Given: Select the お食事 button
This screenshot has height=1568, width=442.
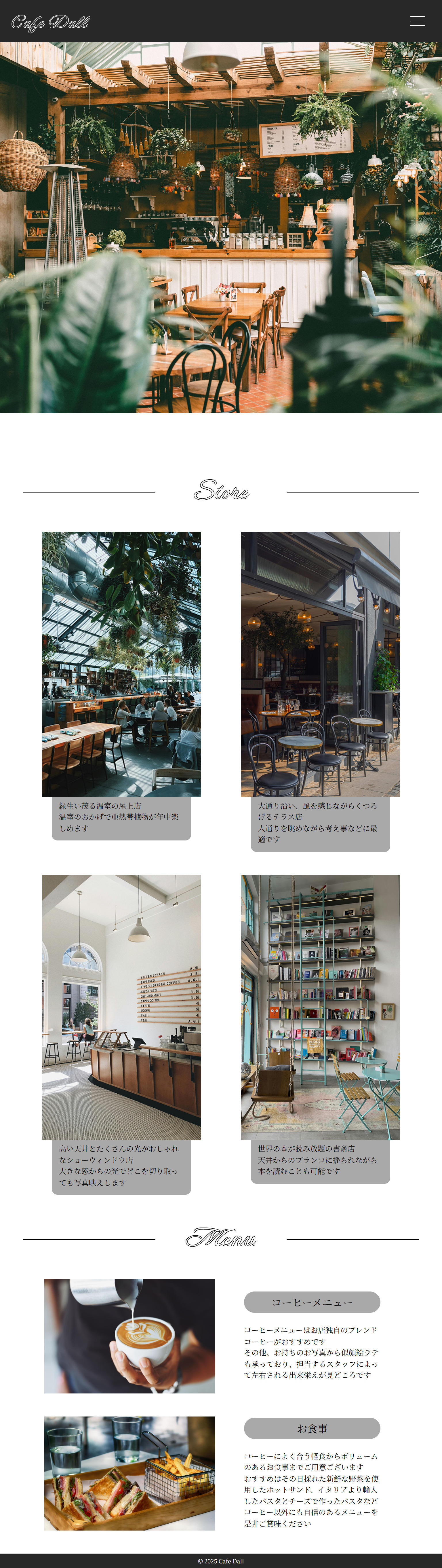Looking at the screenshot, I should click(312, 1428).
